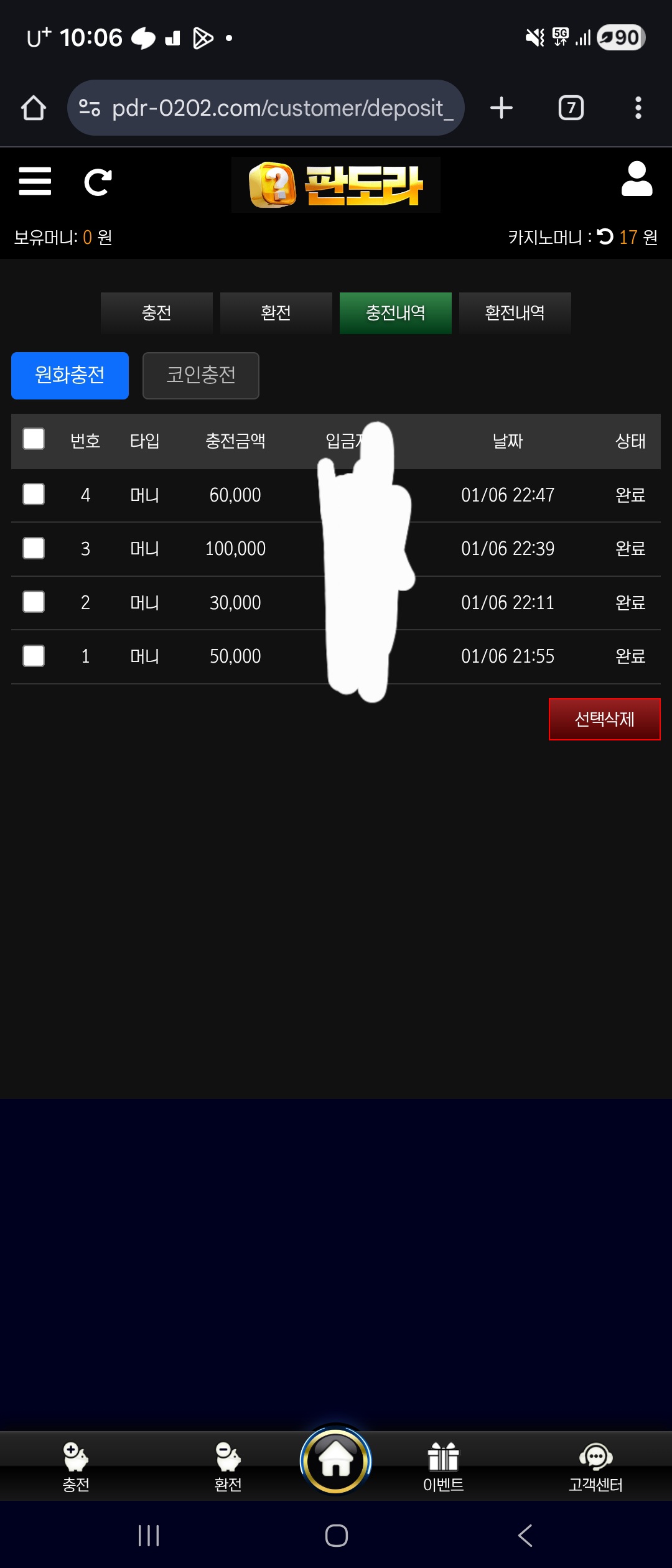This screenshot has height=1568, width=672.
Task: Refresh the 카지노머니 balance
Action: click(x=605, y=236)
